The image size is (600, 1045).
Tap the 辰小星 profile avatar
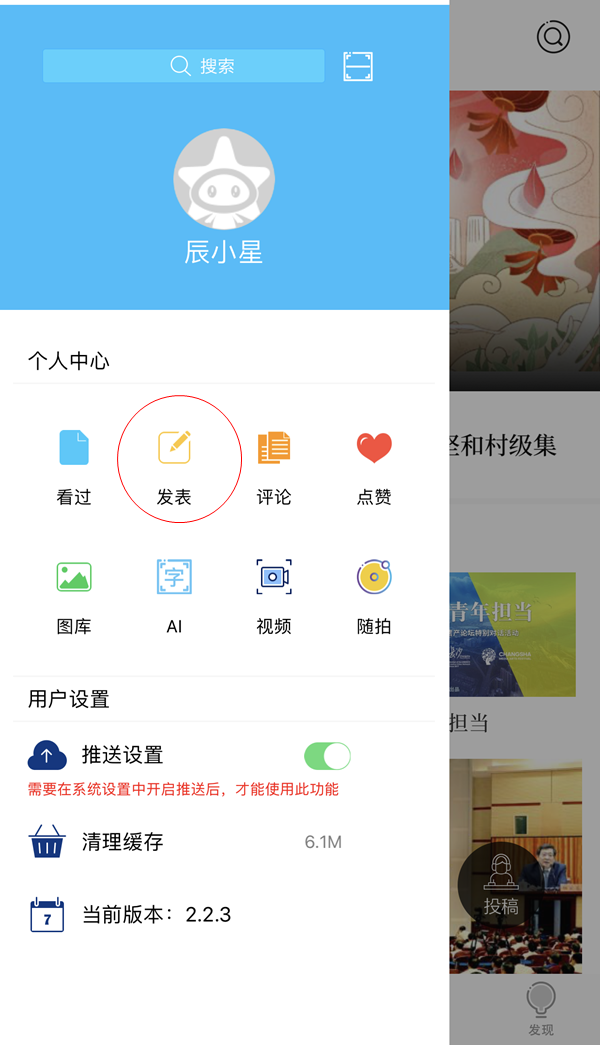[224, 181]
